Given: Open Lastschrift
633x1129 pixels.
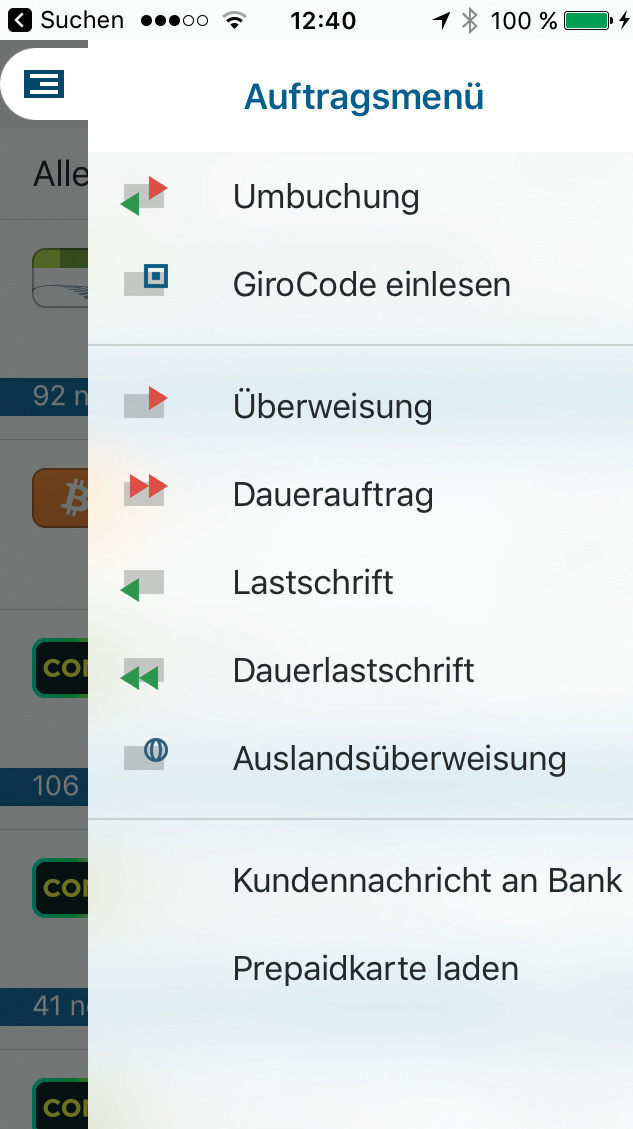Looking at the screenshot, I should tap(313, 583).
